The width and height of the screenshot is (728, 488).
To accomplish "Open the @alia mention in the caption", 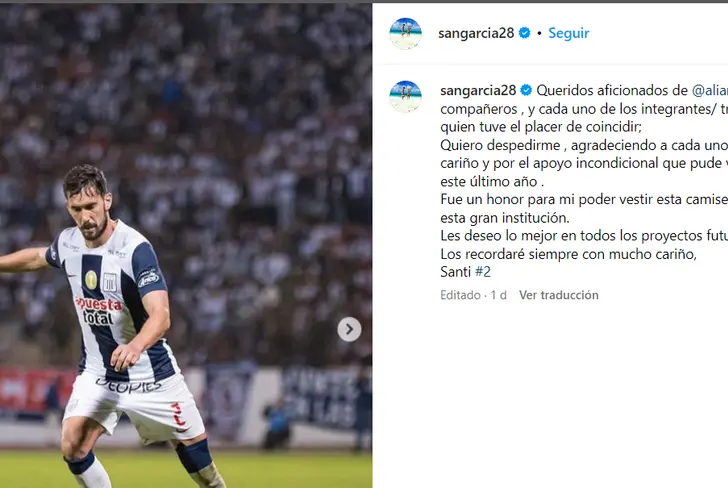I will point(709,90).
